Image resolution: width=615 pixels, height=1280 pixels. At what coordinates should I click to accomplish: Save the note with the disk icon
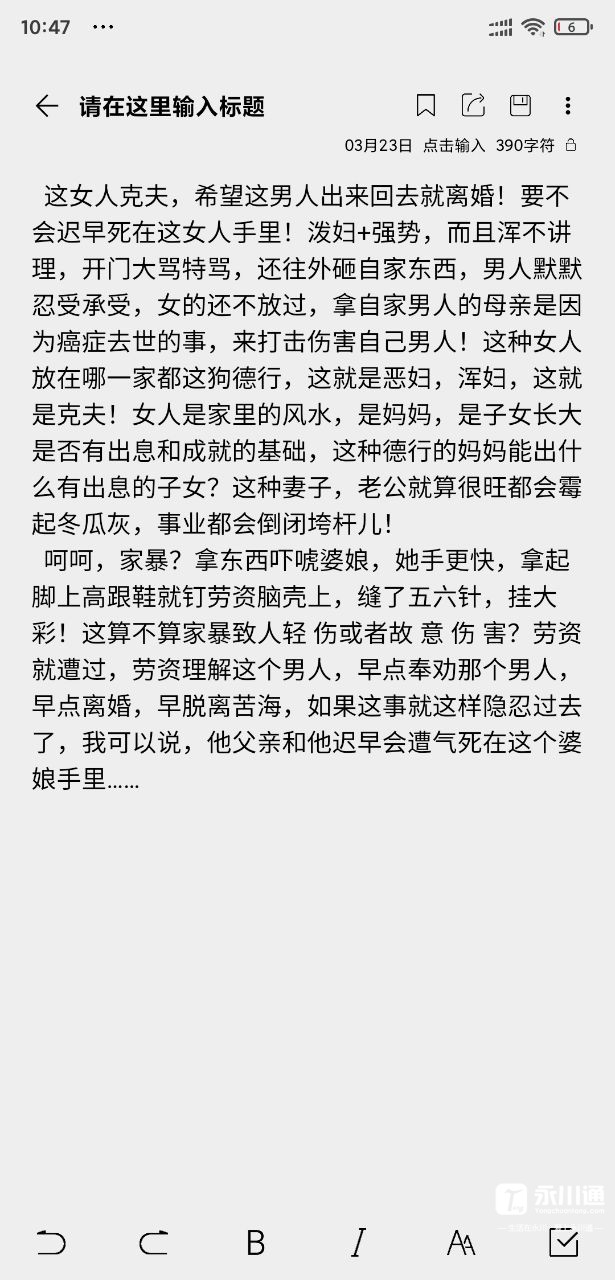pos(520,106)
